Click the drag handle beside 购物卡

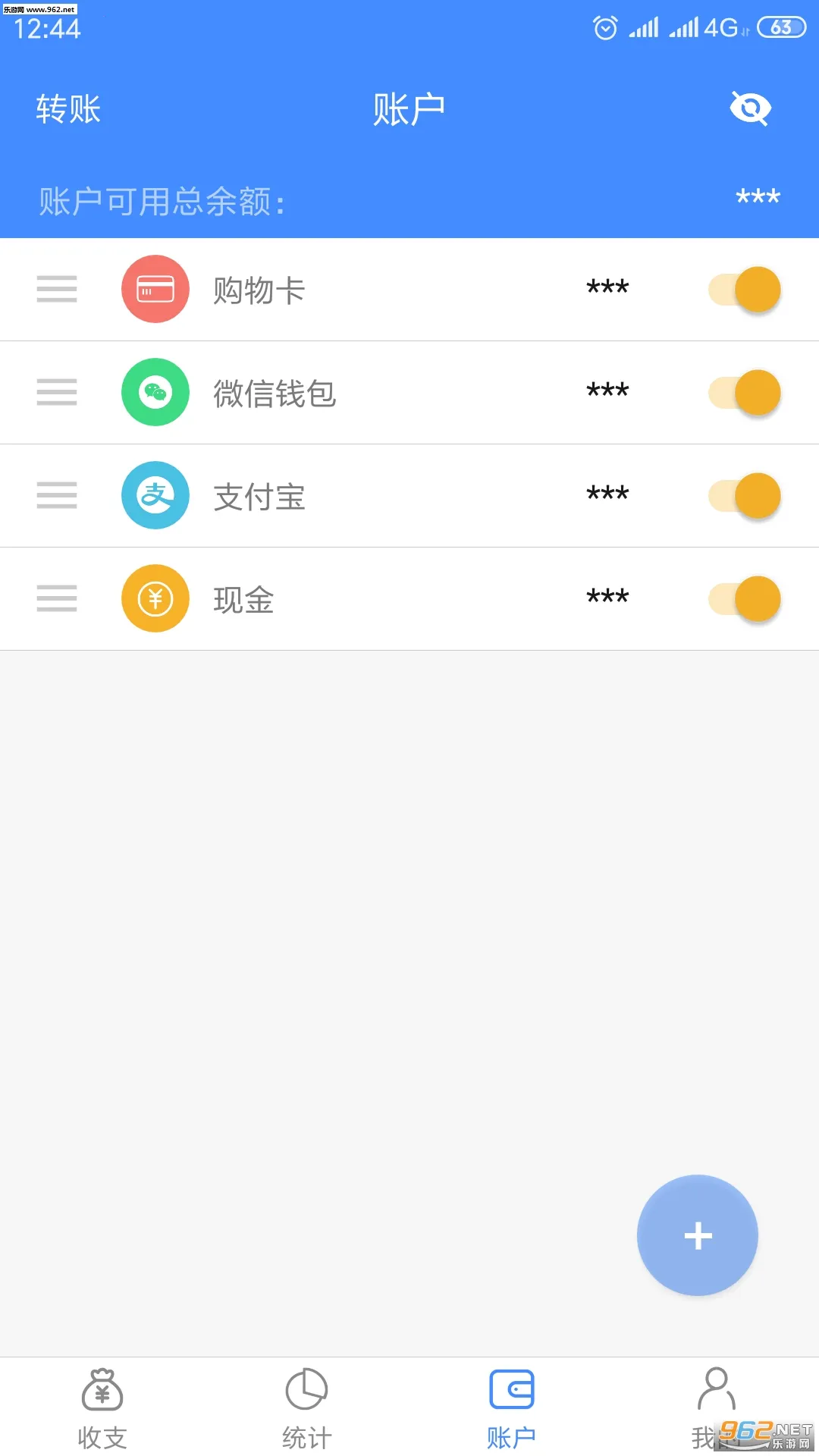click(x=57, y=289)
